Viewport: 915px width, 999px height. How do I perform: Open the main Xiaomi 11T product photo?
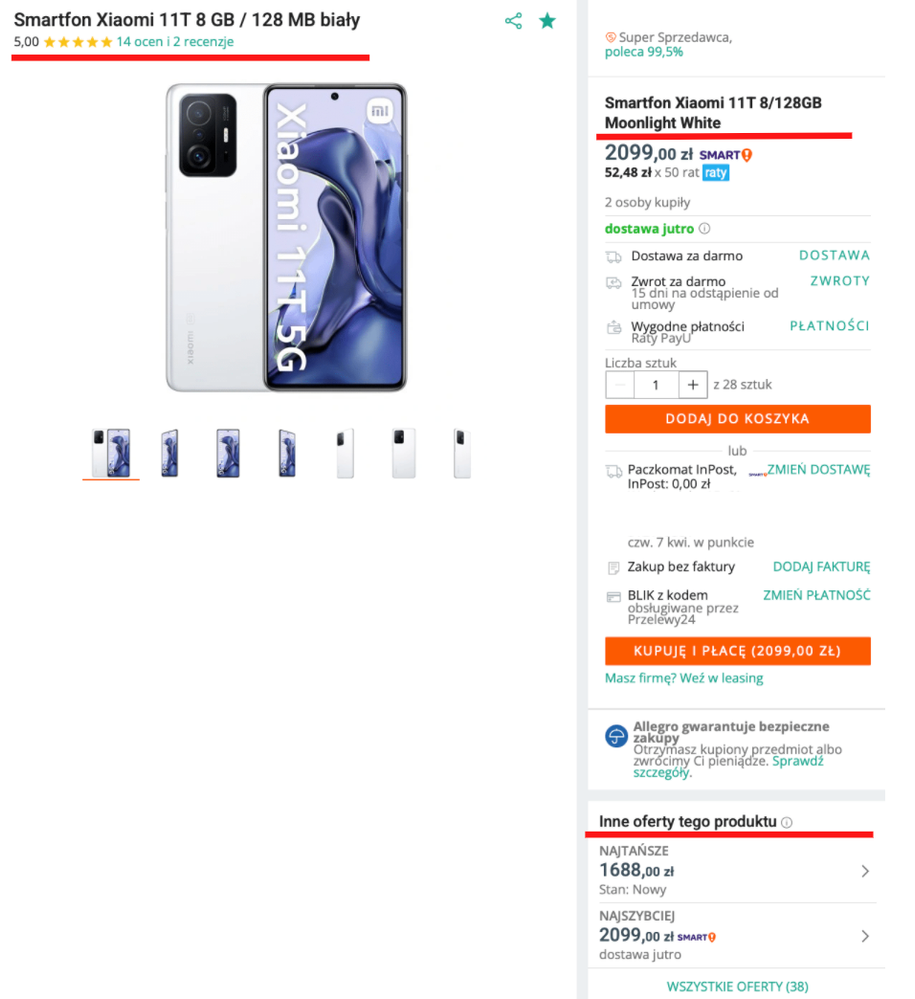coord(286,237)
